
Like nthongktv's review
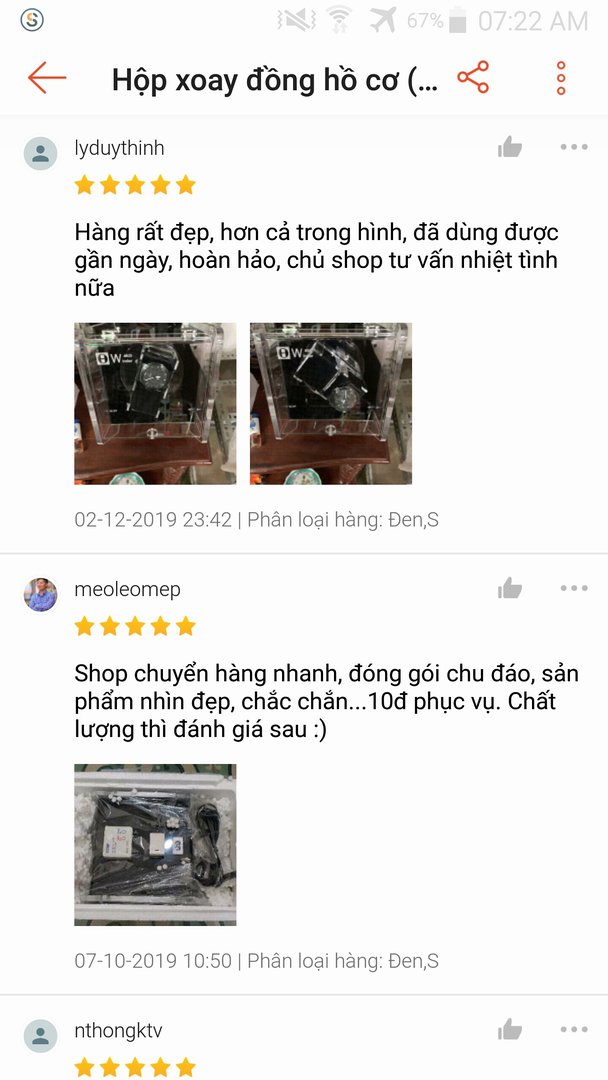(x=510, y=1030)
